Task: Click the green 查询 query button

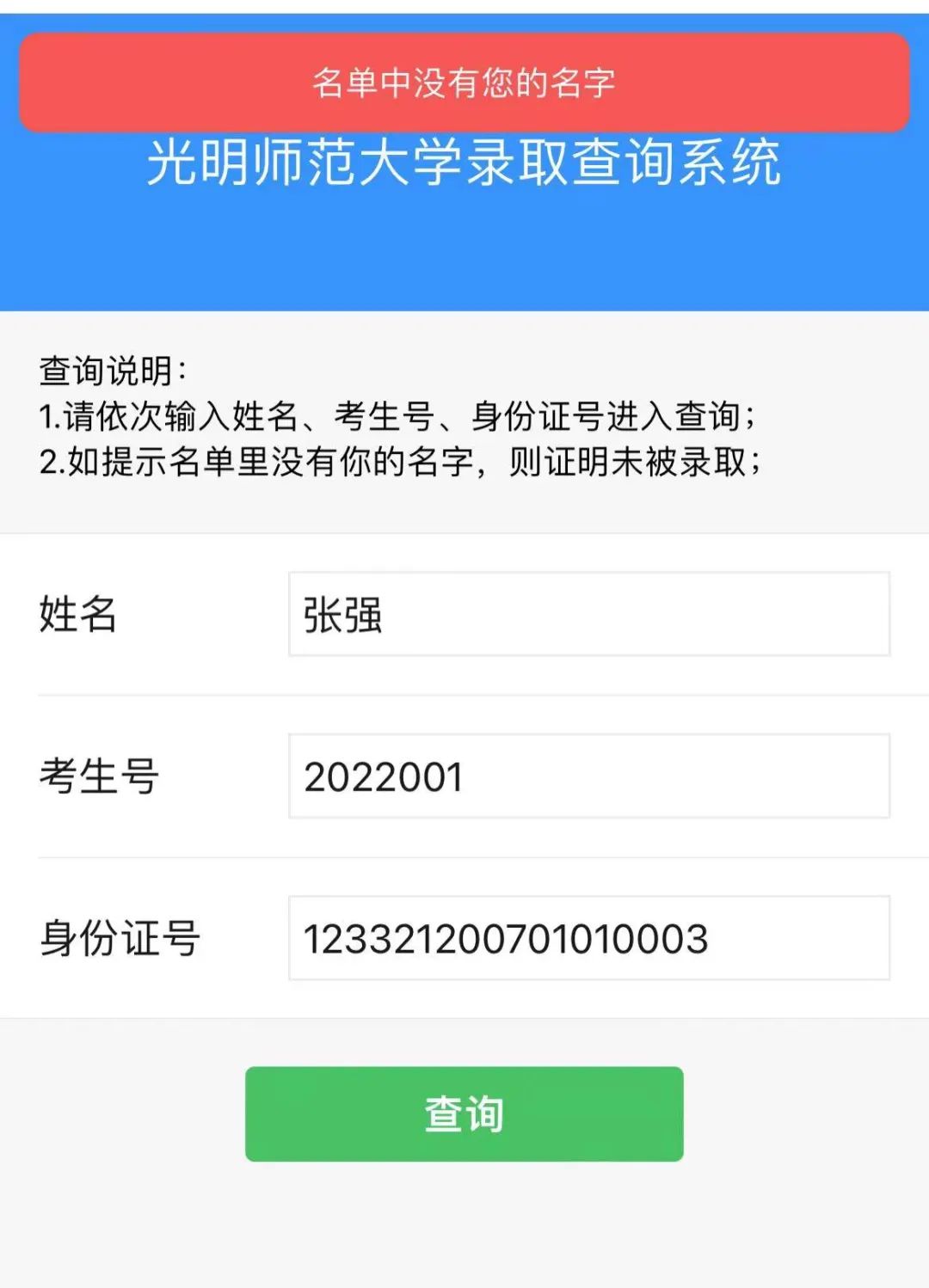Action: pyautogui.click(x=463, y=1113)
